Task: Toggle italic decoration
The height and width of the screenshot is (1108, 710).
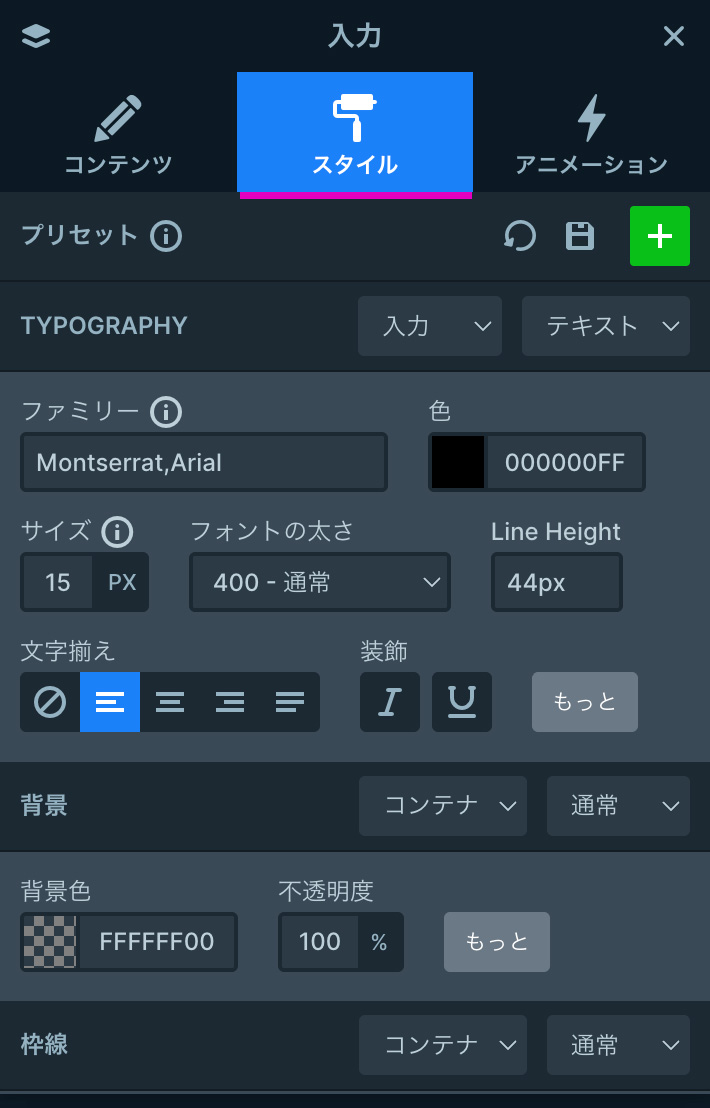Action: [390, 702]
